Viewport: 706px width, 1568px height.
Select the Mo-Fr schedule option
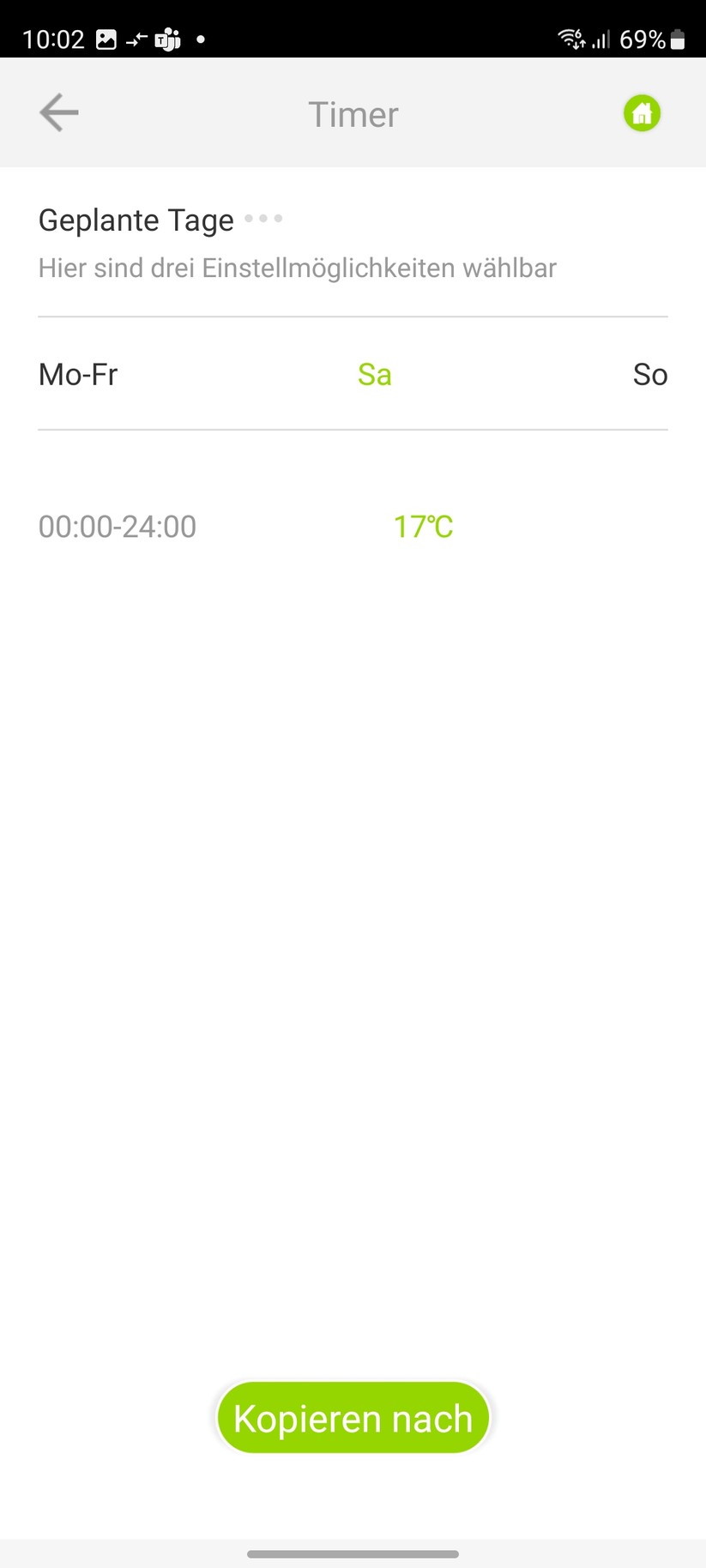(77, 374)
